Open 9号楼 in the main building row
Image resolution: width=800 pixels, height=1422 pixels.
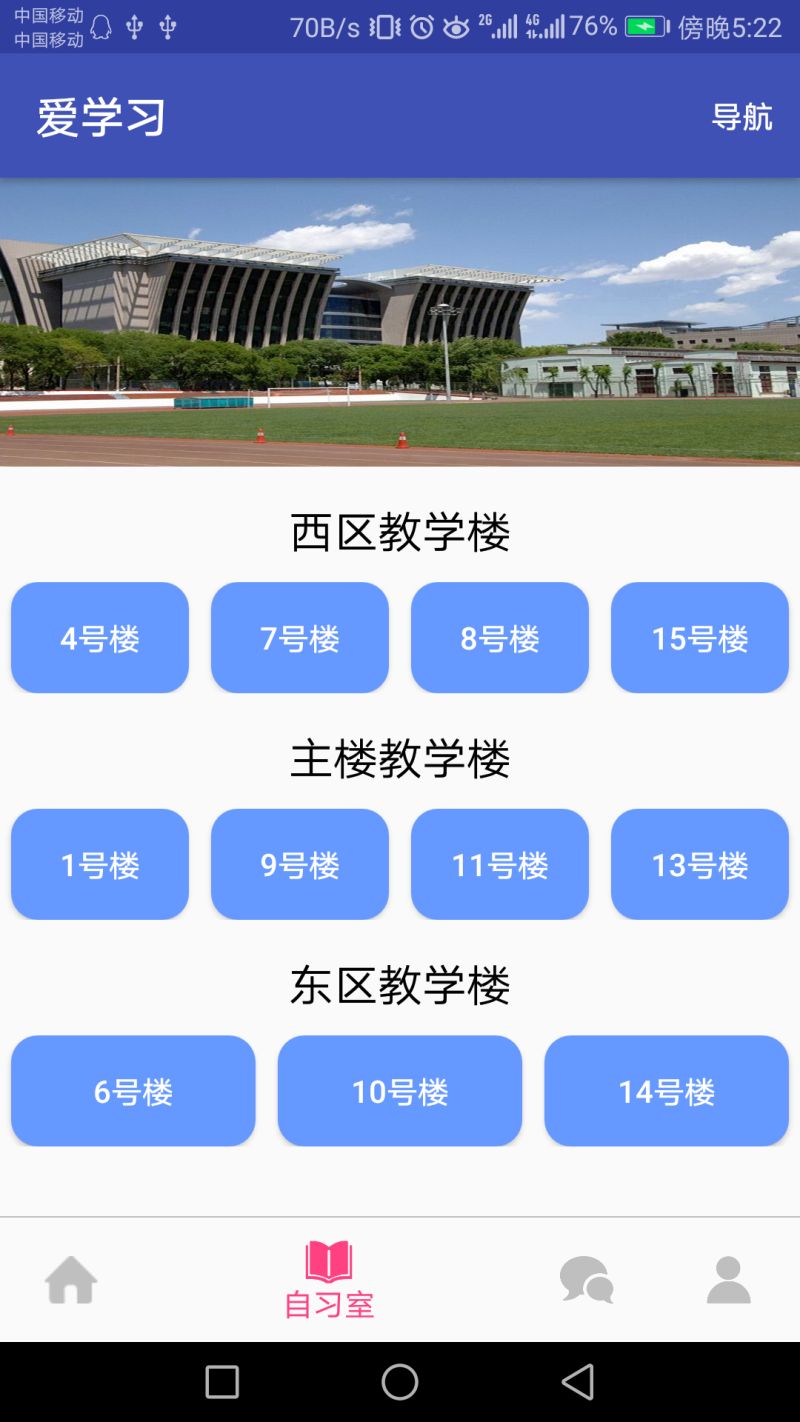299,864
